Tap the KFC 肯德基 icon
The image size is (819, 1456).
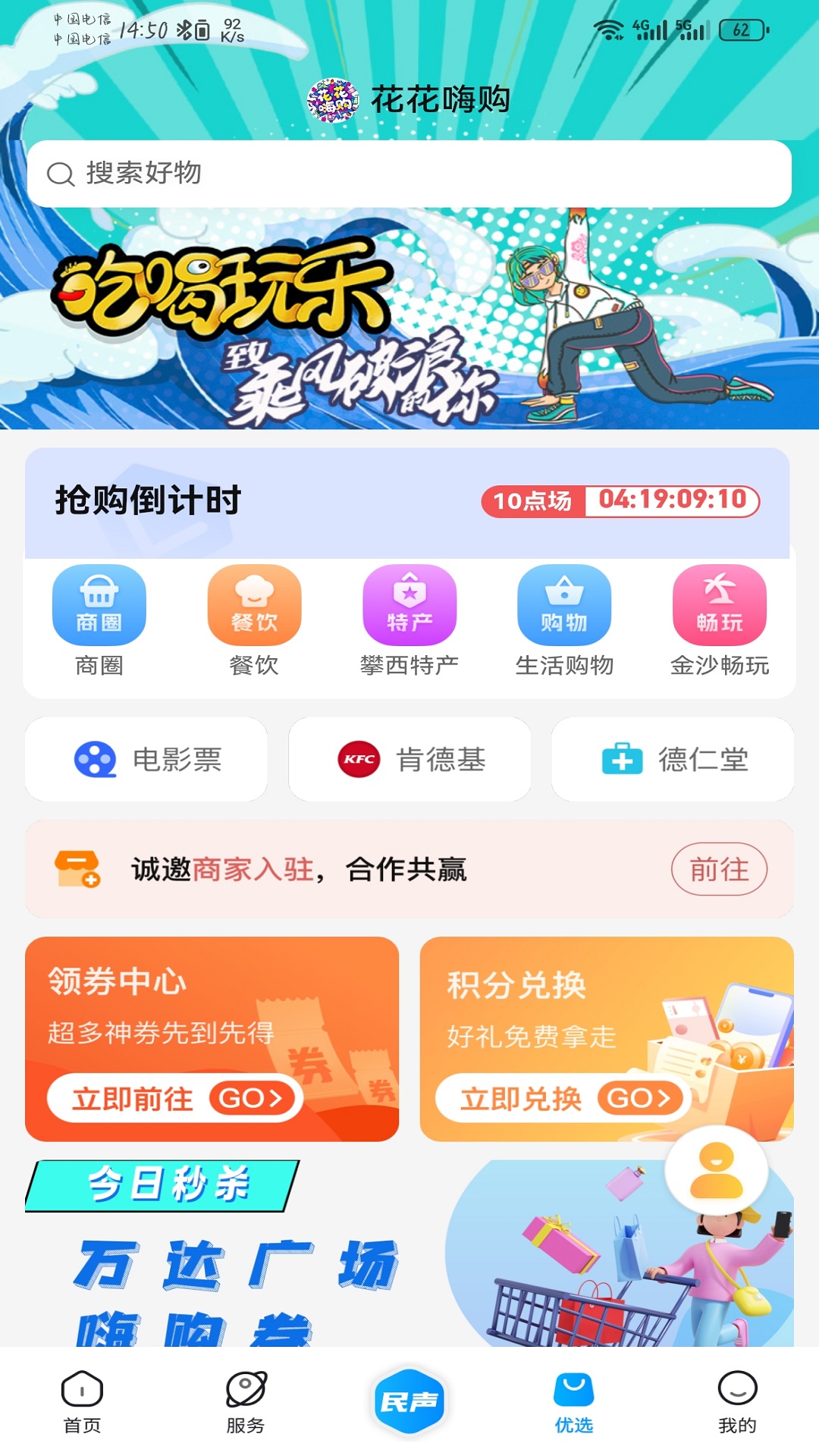[409, 759]
